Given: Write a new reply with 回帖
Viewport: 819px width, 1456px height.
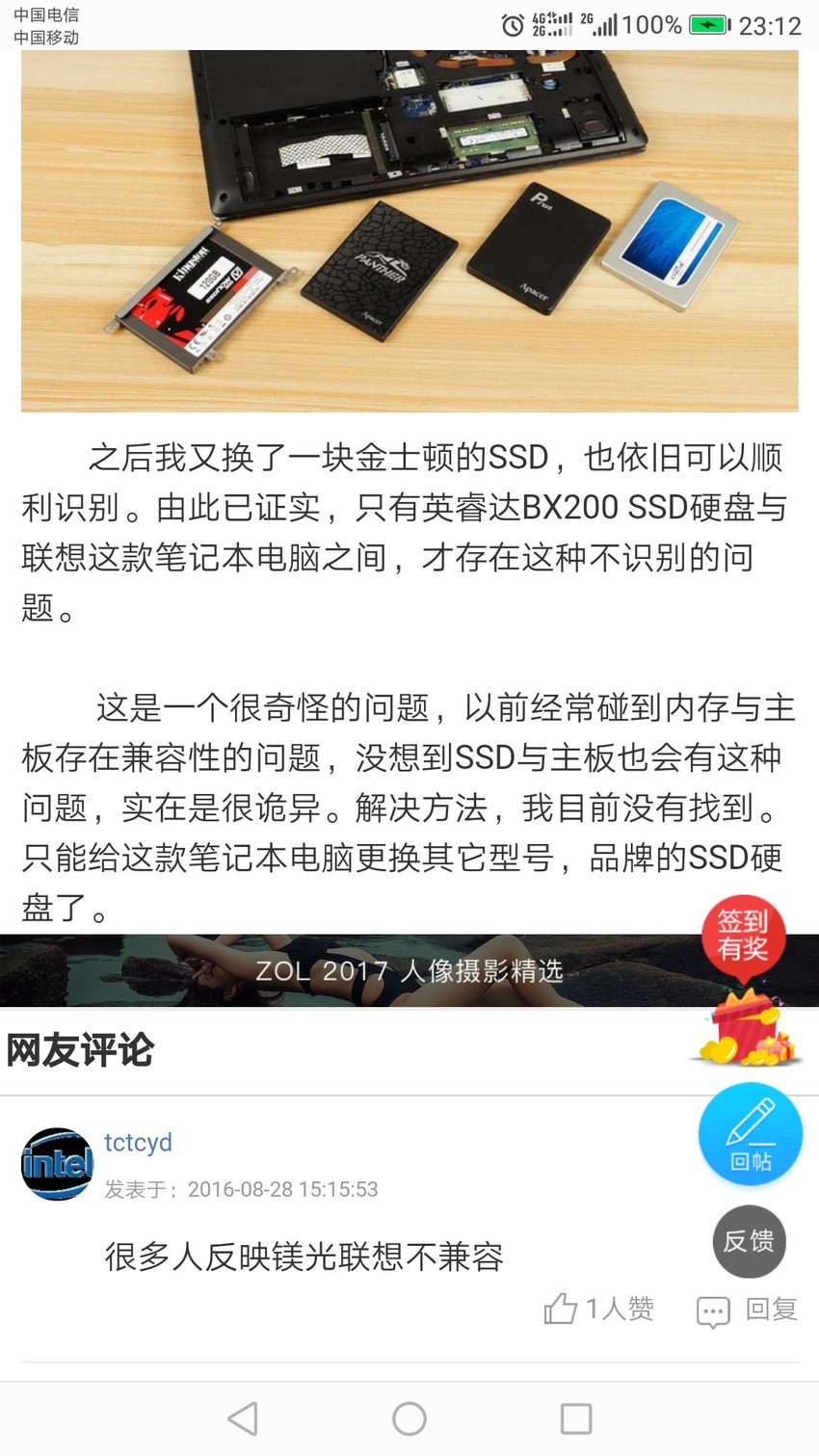Looking at the screenshot, I should click(751, 1134).
